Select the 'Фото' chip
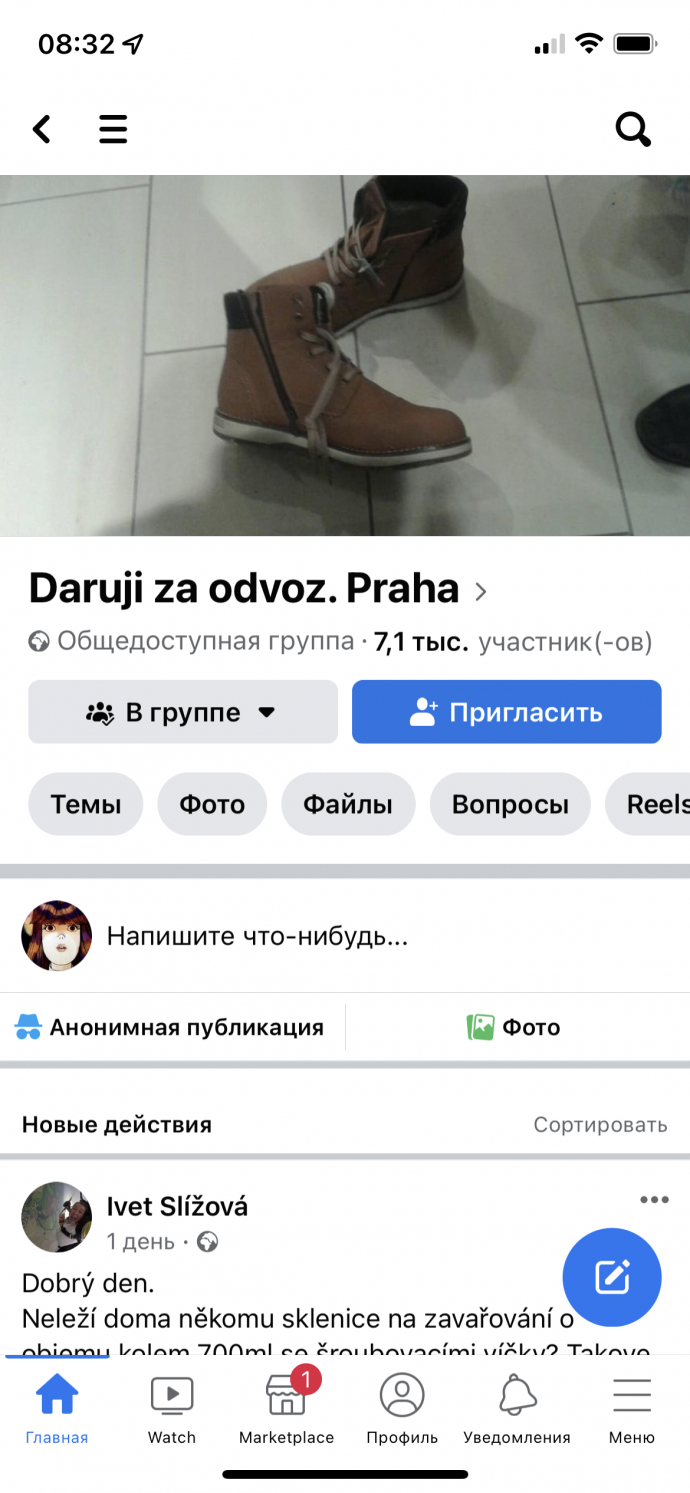The width and height of the screenshot is (690, 1493). 212,804
